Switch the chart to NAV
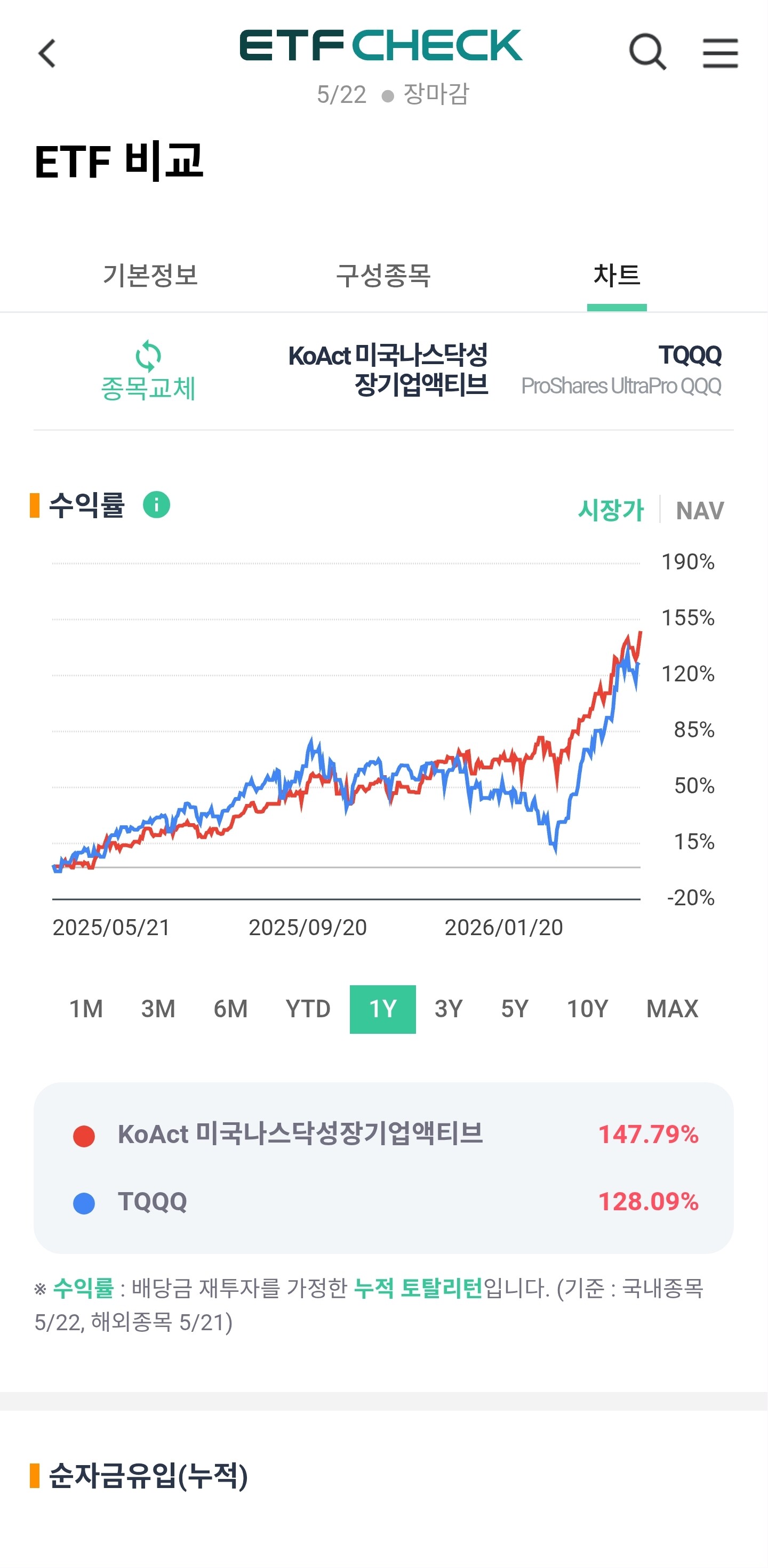The width and height of the screenshot is (768, 1568). 700,510
